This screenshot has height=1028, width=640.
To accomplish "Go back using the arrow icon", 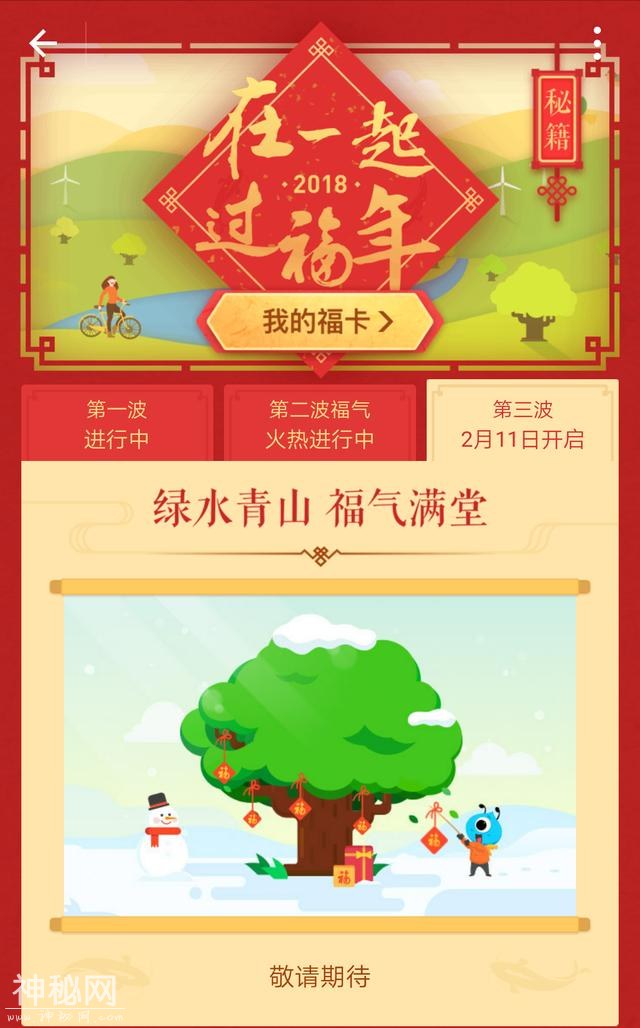I will click(x=43, y=43).
